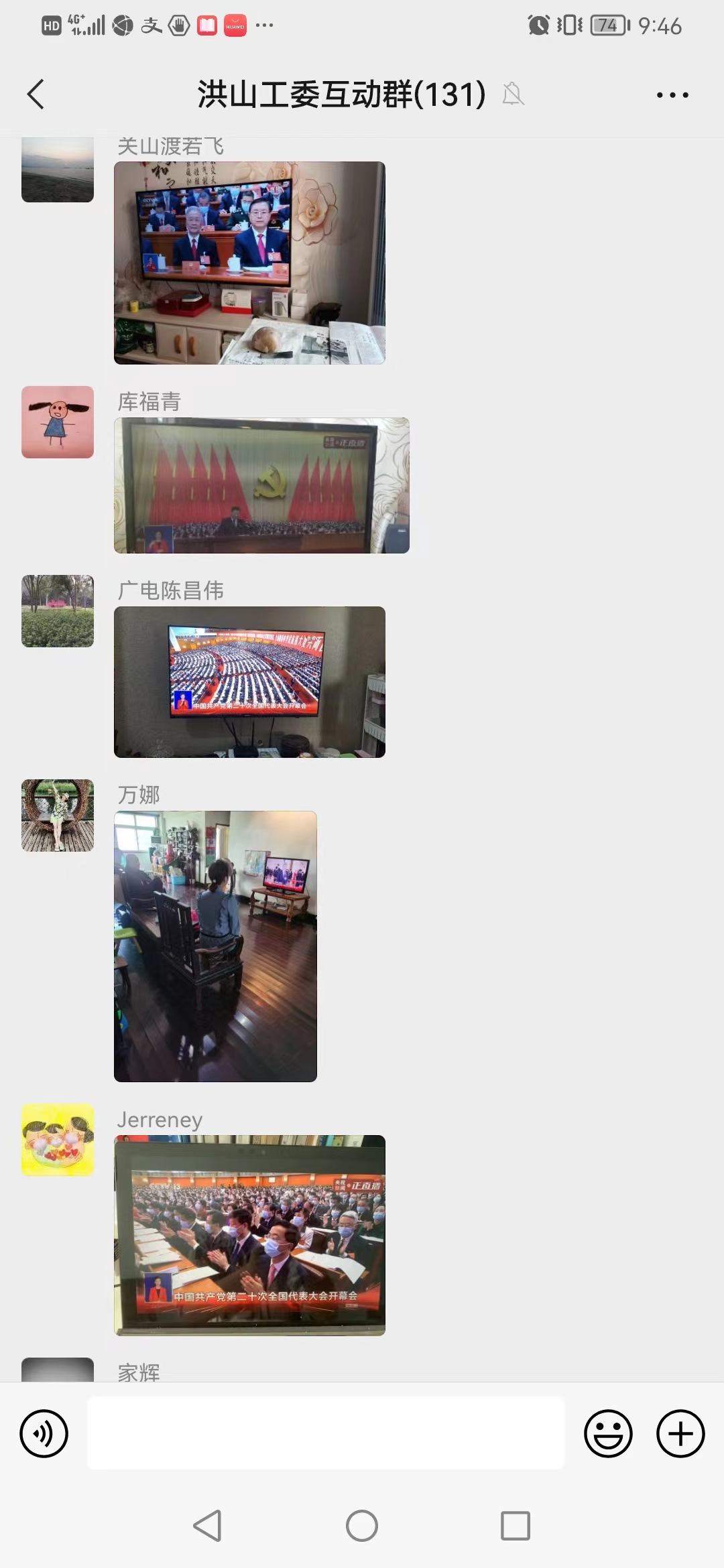Open the plus attachments menu
This screenshot has width=724, height=1568.
(680, 1434)
